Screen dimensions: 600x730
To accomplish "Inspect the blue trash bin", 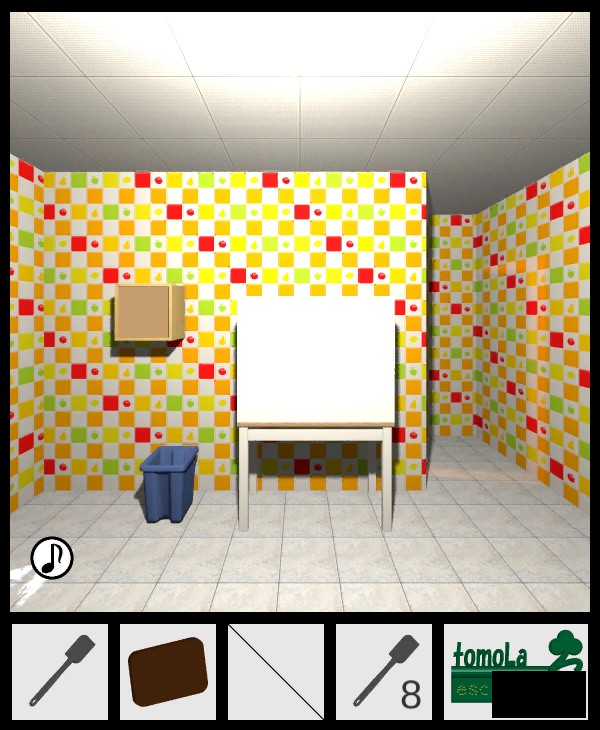I will tap(168, 484).
